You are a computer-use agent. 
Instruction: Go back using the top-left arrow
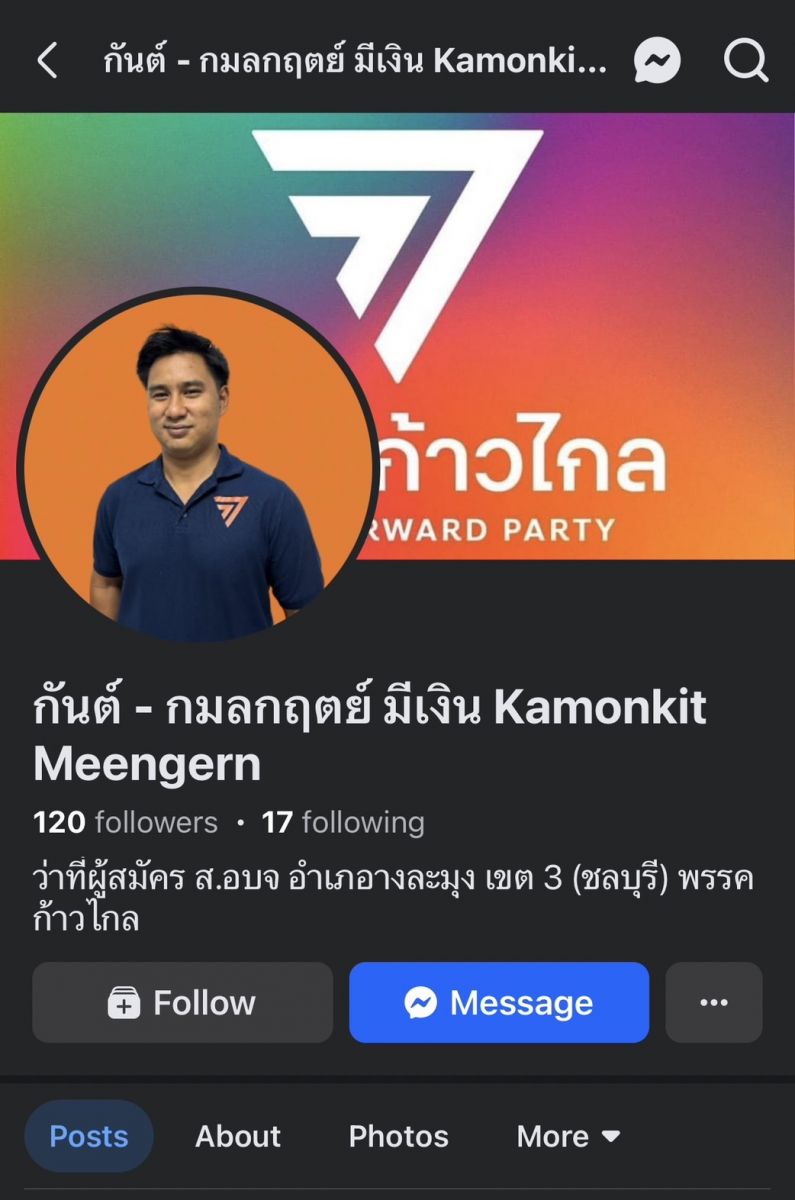pyautogui.click(x=47, y=61)
